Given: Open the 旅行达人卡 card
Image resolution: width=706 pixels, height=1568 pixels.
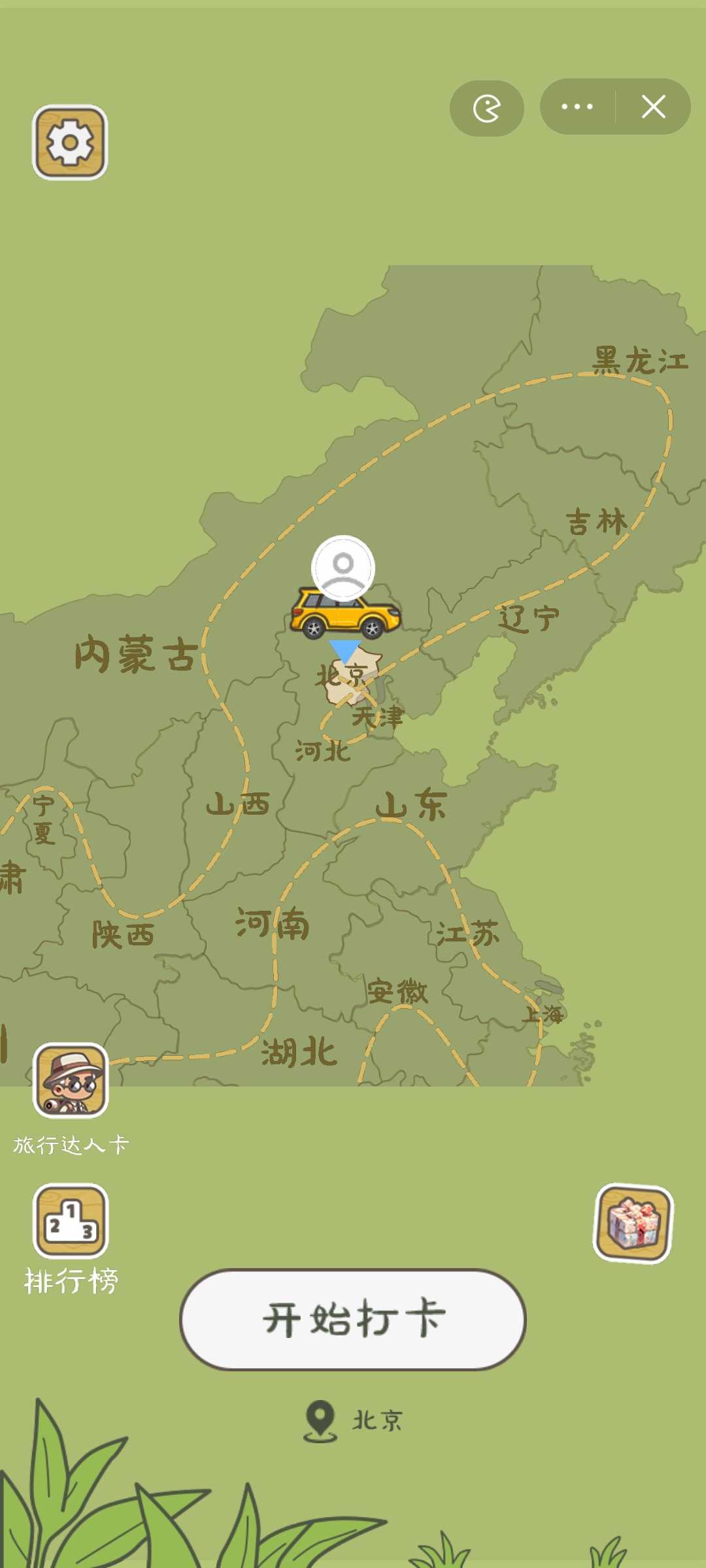Looking at the screenshot, I should click(x=71, y=1080).
